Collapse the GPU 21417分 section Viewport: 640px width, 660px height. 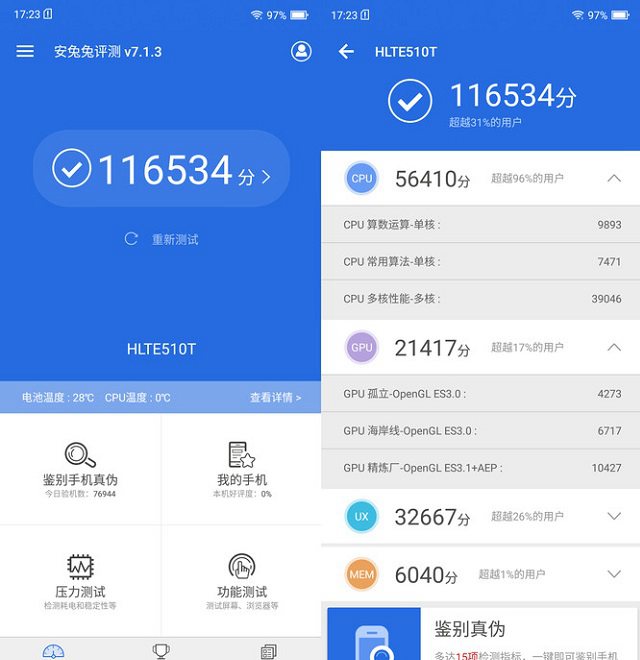614,347
